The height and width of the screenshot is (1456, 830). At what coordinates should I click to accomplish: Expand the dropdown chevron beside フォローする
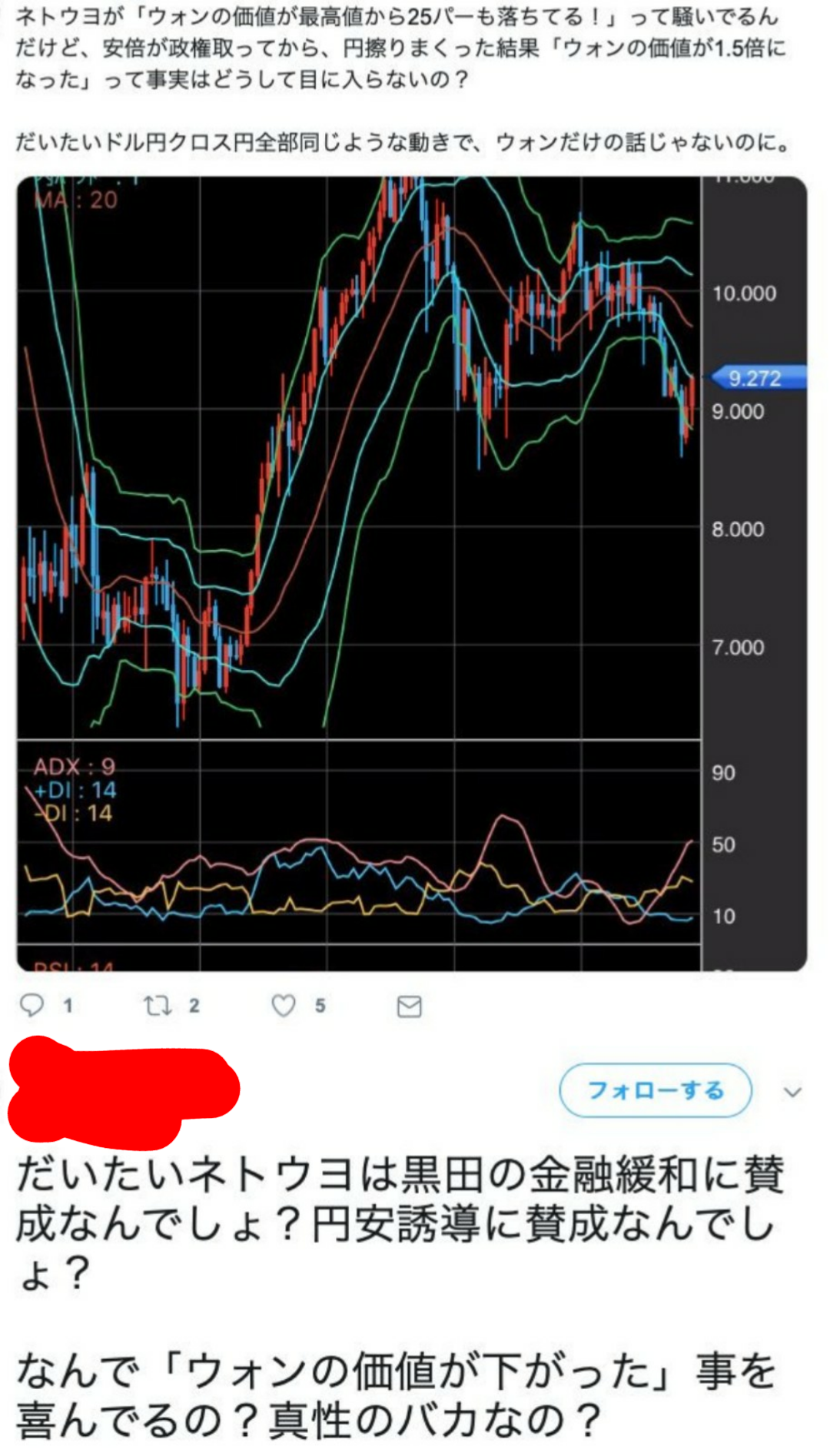point(792,1091)
